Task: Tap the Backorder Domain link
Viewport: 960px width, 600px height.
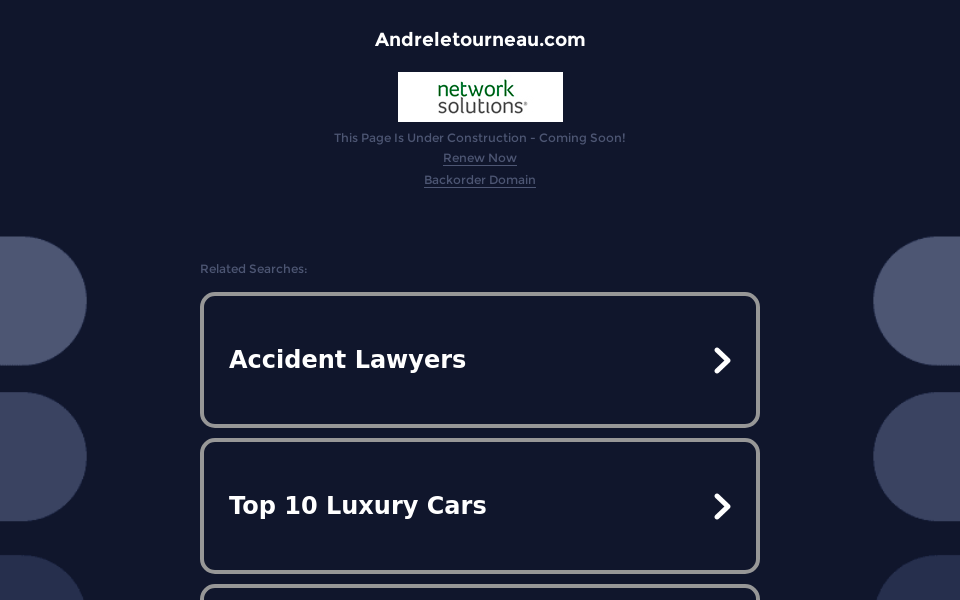Action: 480,180
